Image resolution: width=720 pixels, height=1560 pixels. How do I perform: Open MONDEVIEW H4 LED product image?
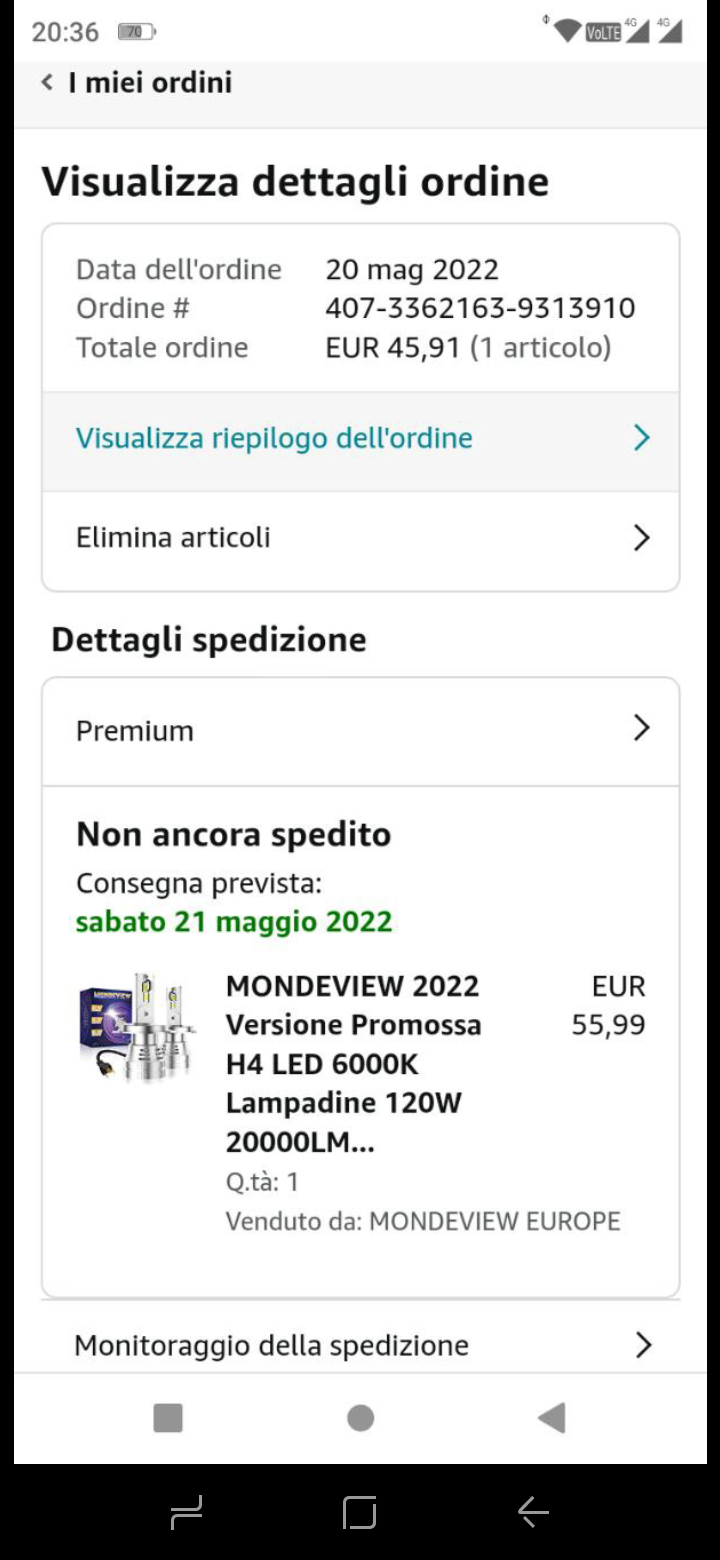[136, 1028]
